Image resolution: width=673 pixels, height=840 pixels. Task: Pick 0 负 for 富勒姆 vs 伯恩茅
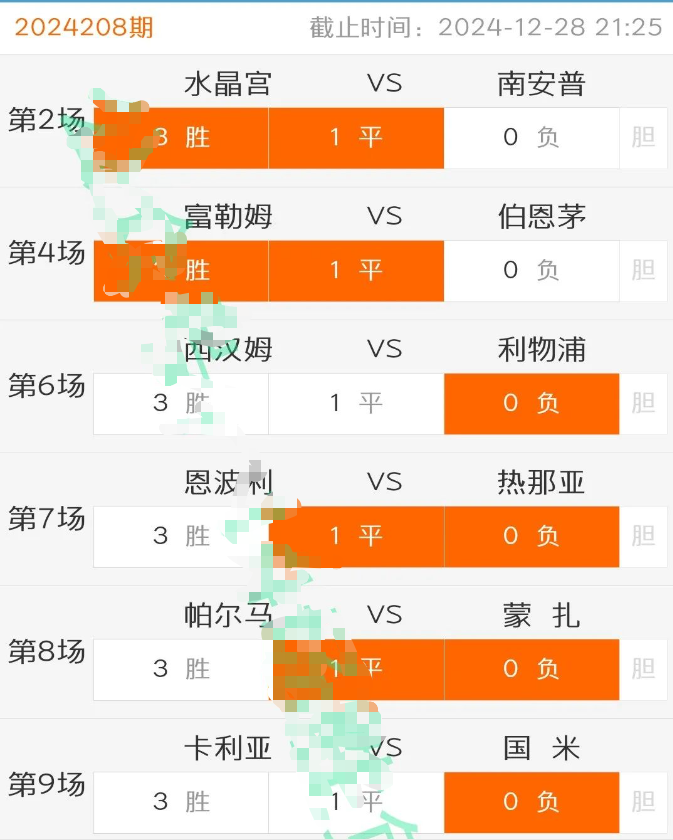[531, 271]
